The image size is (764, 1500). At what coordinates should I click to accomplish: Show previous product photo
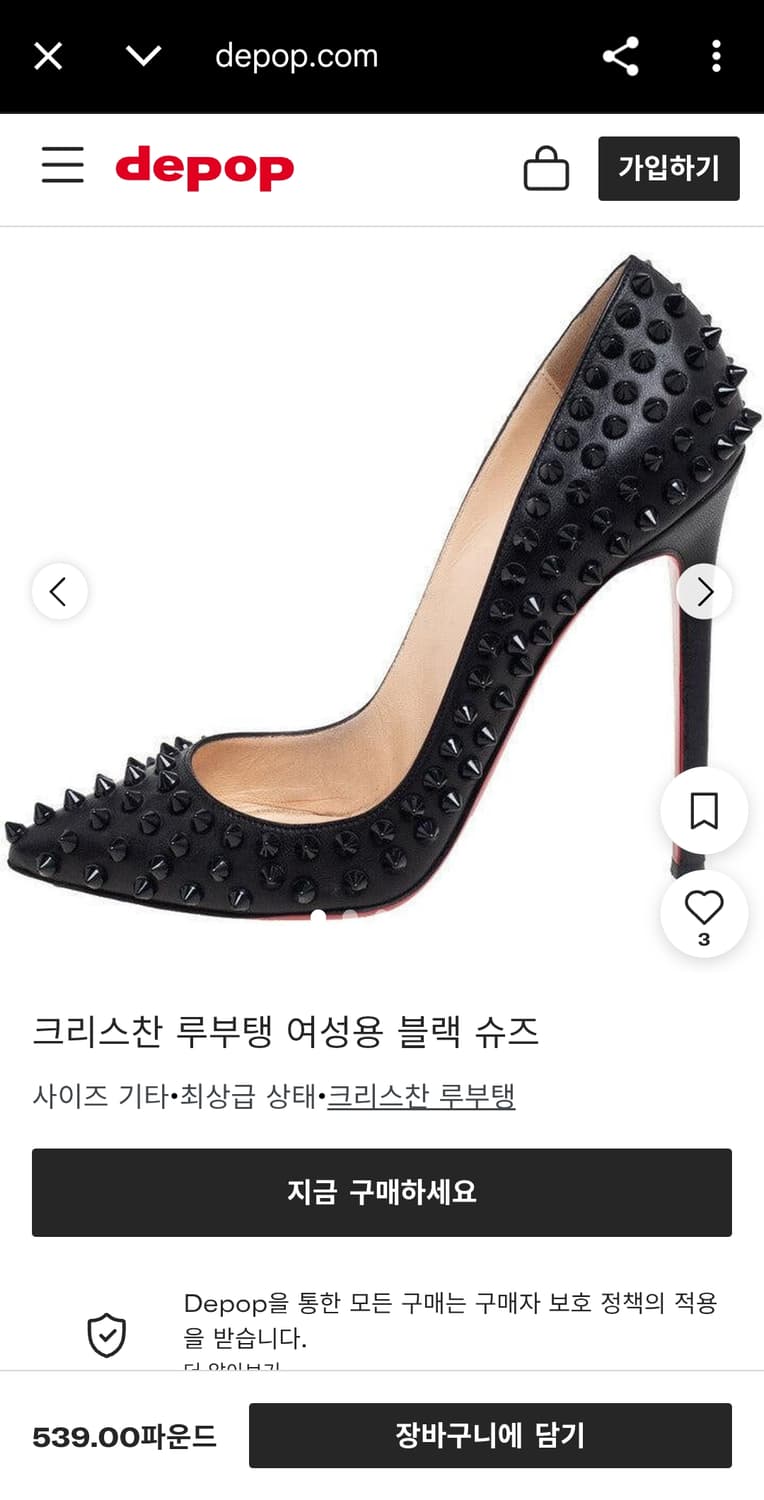tap(59, 591)
